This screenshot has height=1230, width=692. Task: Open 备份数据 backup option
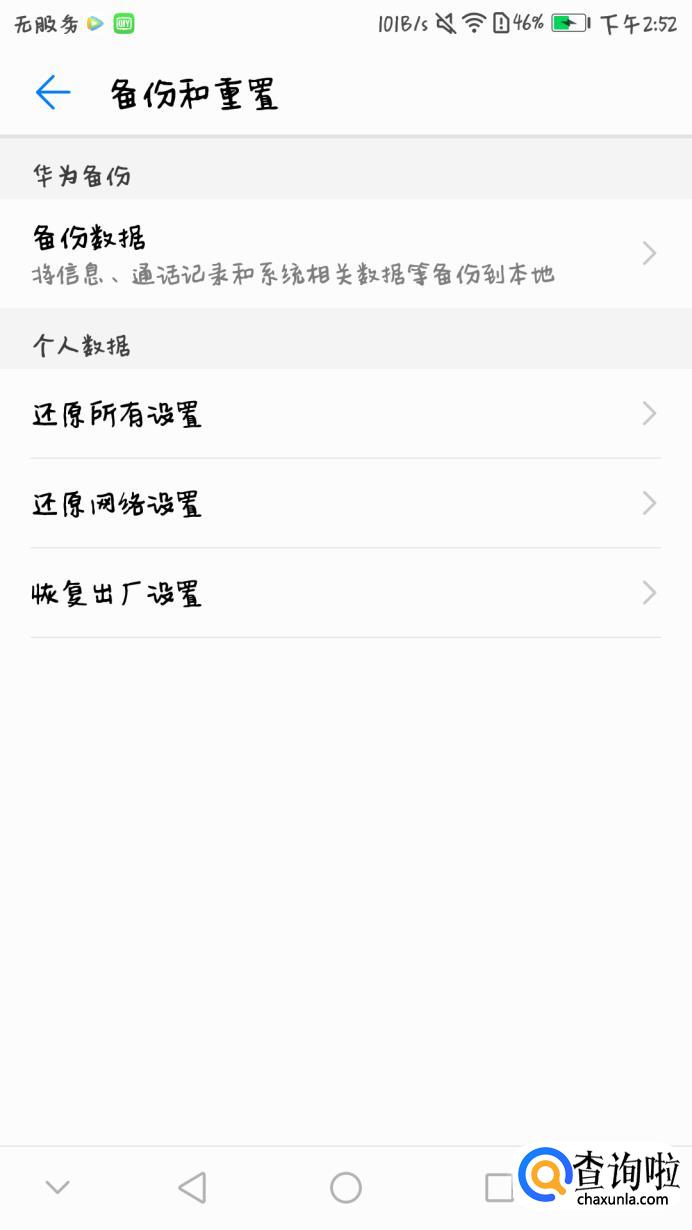tap(345, 253)
